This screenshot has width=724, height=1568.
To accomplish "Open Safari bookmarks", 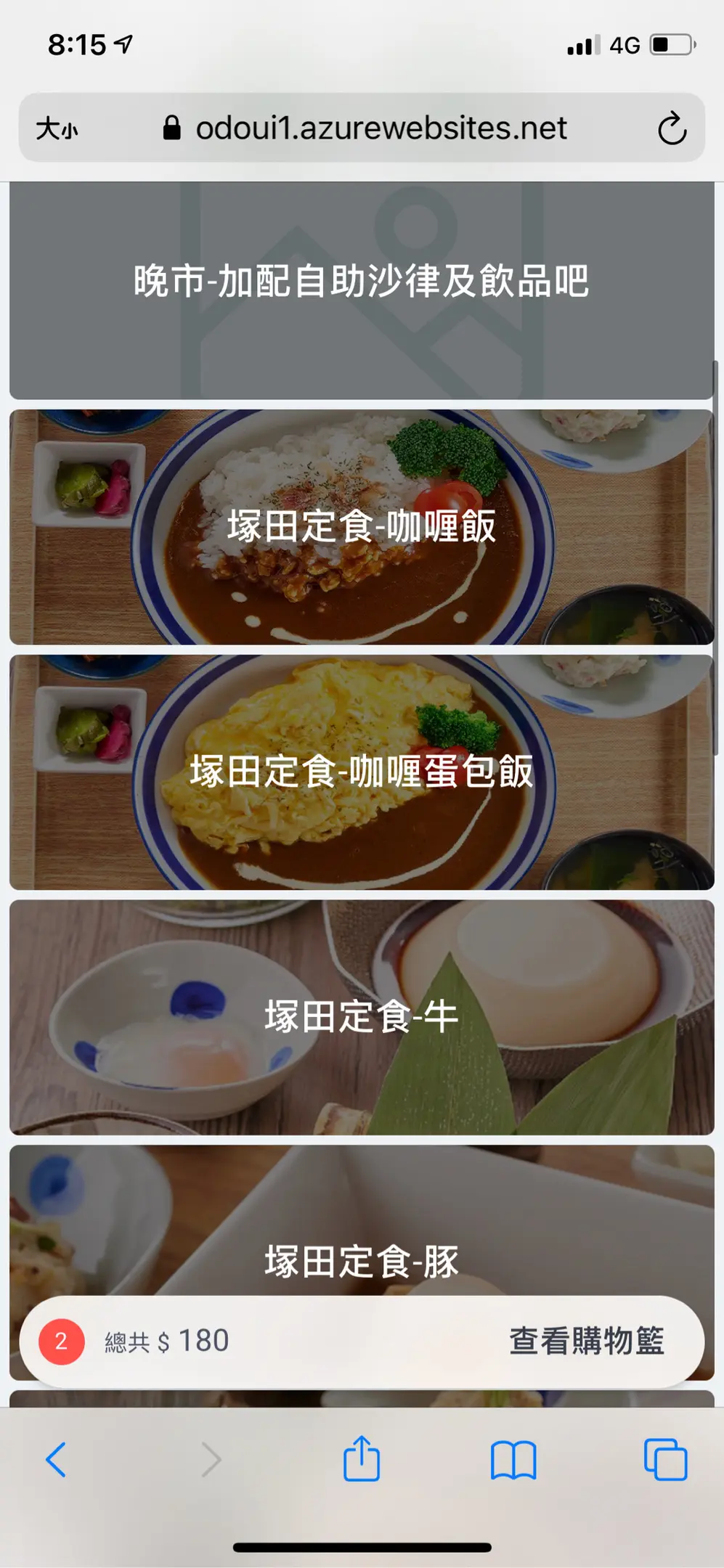I will pos(513,1460).
